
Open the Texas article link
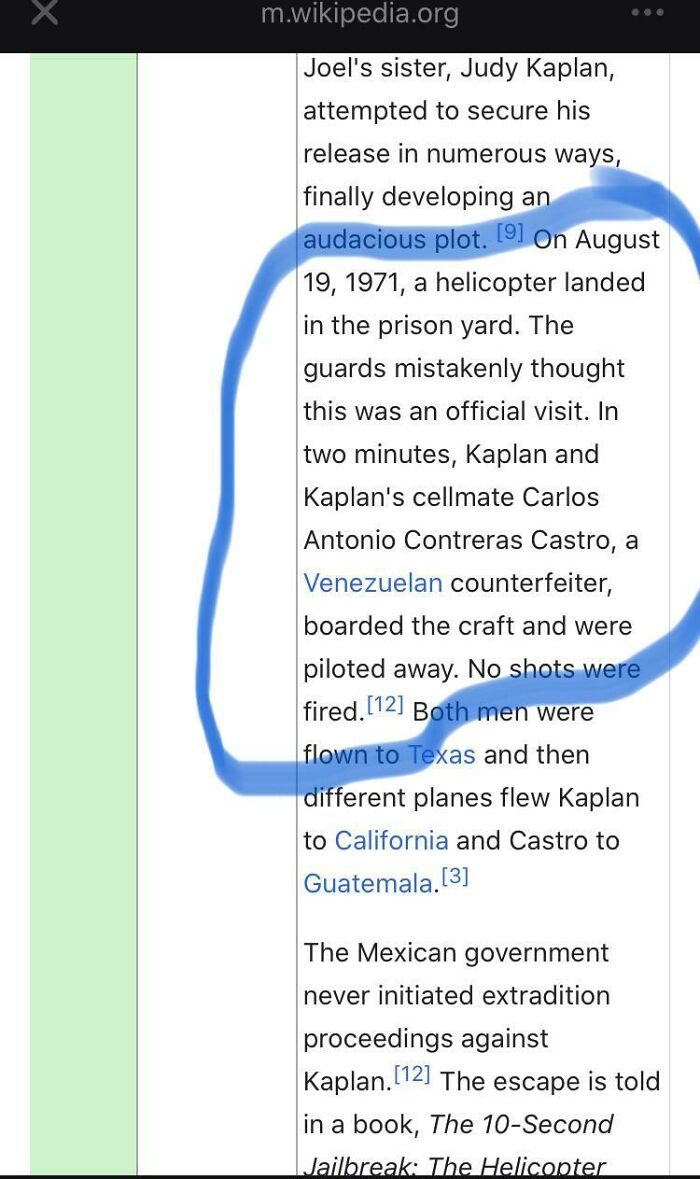tap(441, 754)
